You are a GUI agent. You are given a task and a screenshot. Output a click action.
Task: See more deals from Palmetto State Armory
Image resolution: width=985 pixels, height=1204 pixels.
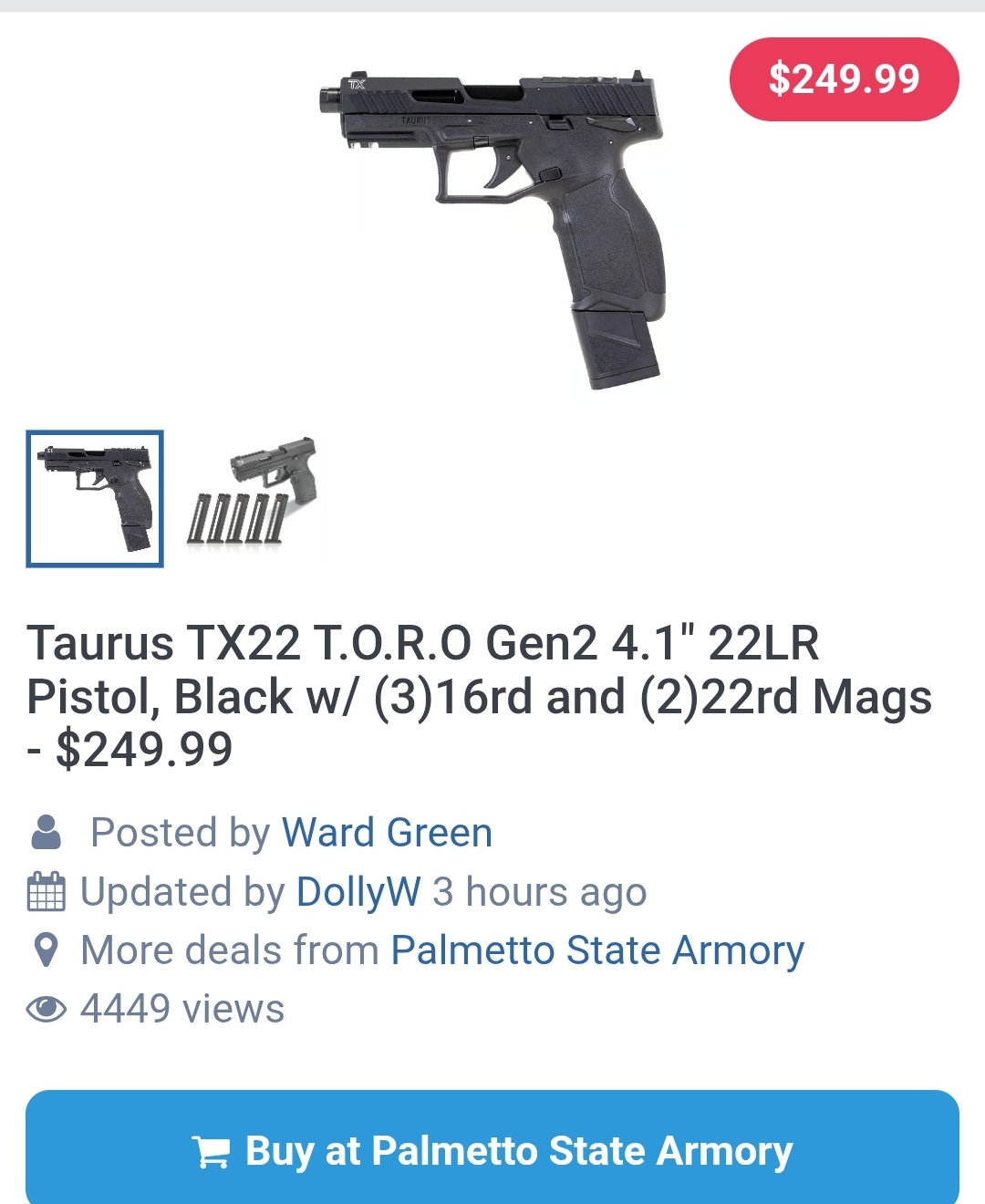[597, 950]
